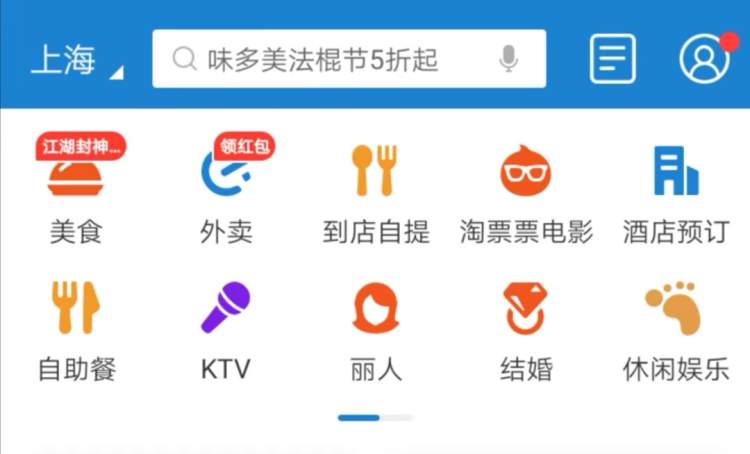The height and width of the screenshot is (454, 750).
Task: Open the 上海 city selector
Action: coord(75,60)
